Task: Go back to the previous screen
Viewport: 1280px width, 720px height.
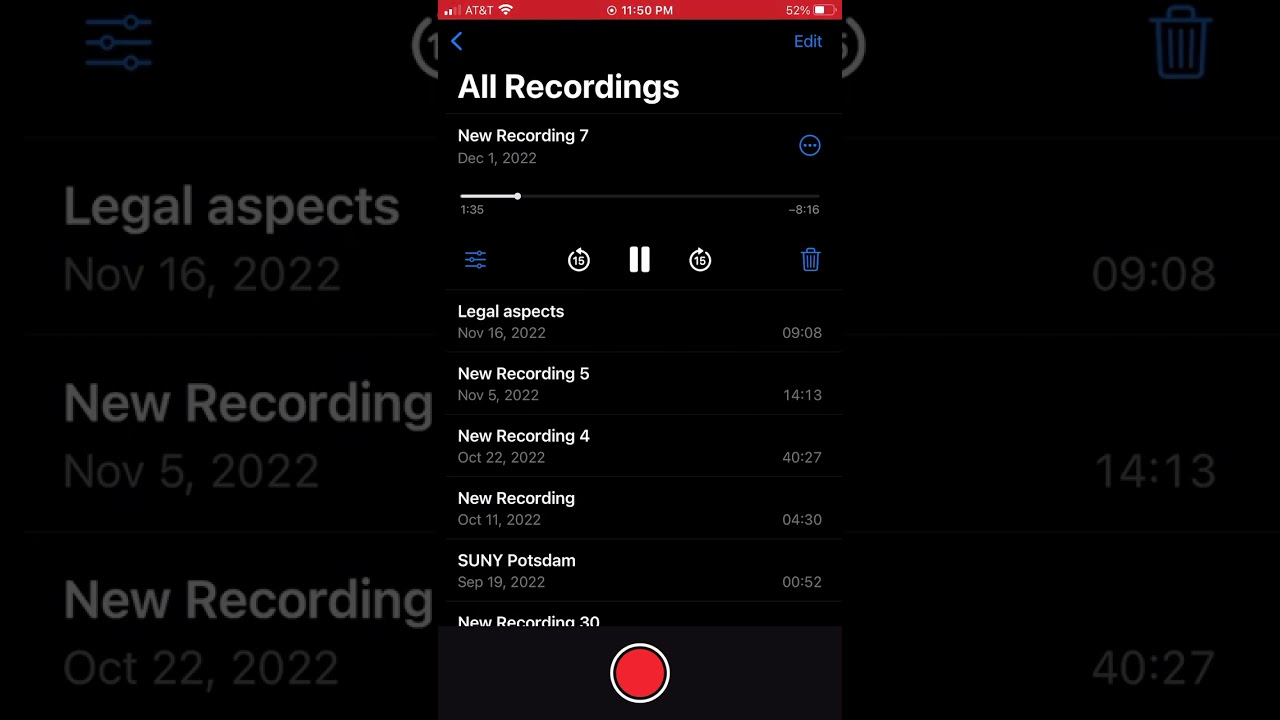Action: 457,41
